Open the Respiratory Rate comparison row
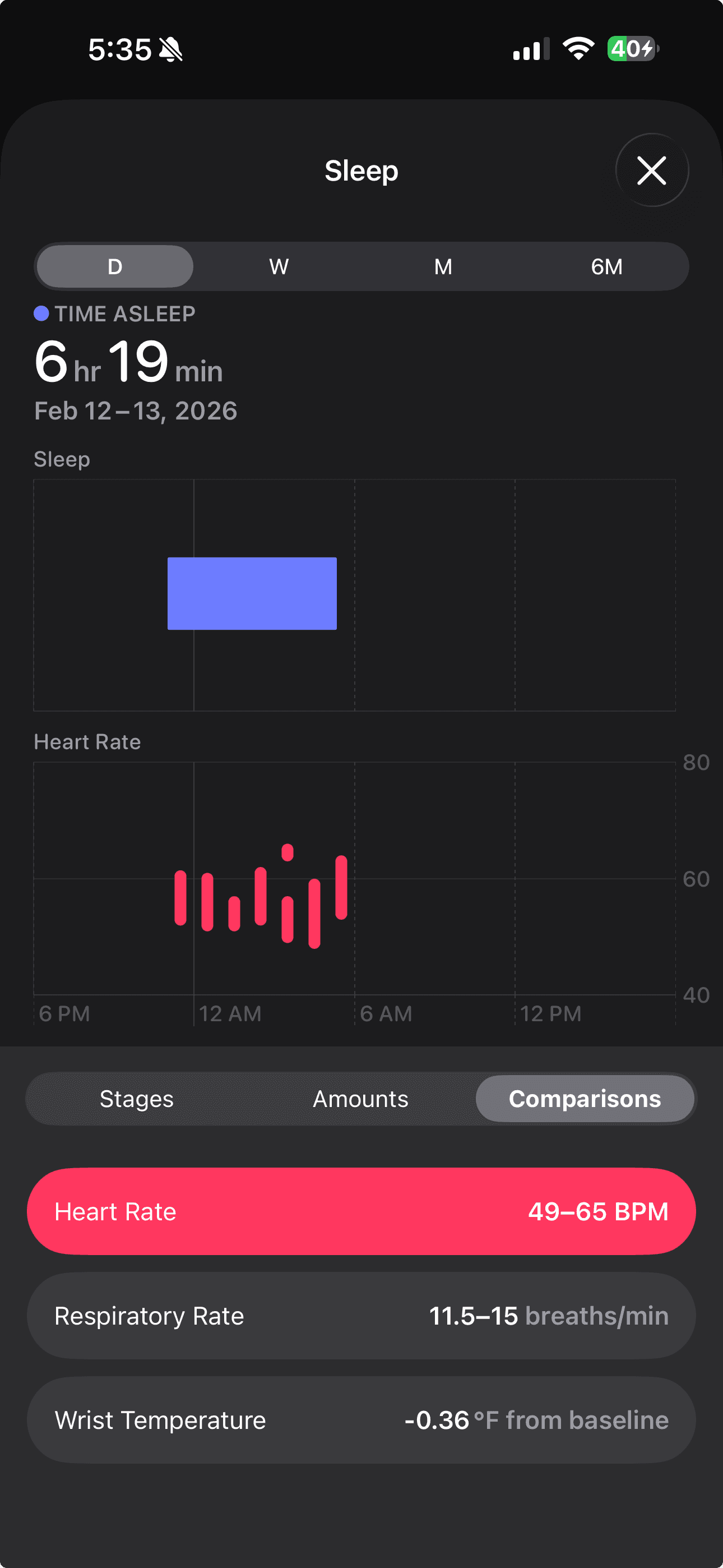The width and height of the screenshot is (723, 1568). coord(360,1316)
